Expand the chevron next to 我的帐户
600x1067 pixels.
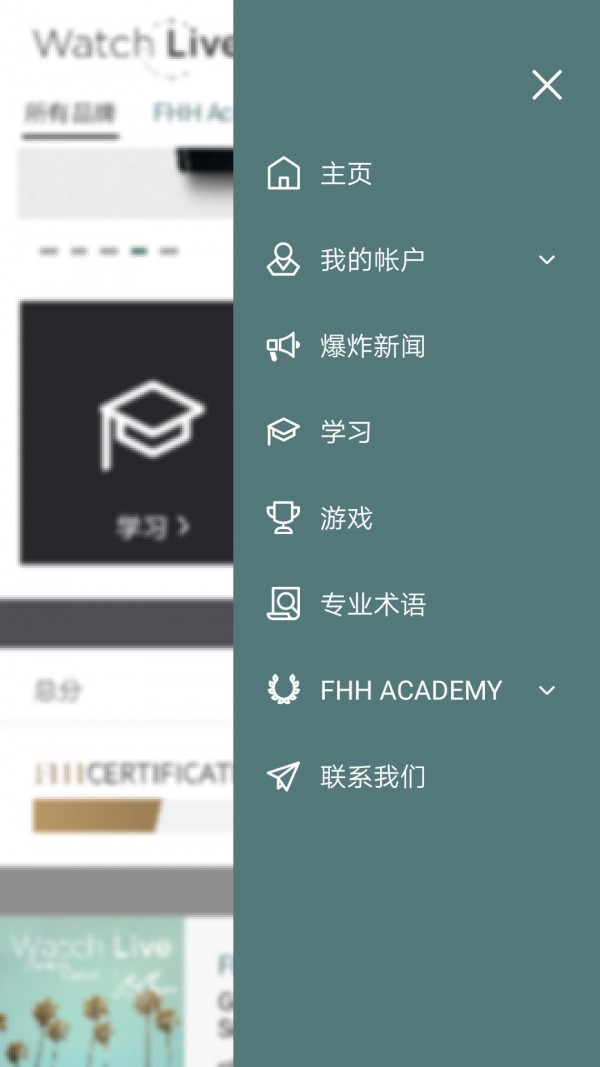coord(547,260)
